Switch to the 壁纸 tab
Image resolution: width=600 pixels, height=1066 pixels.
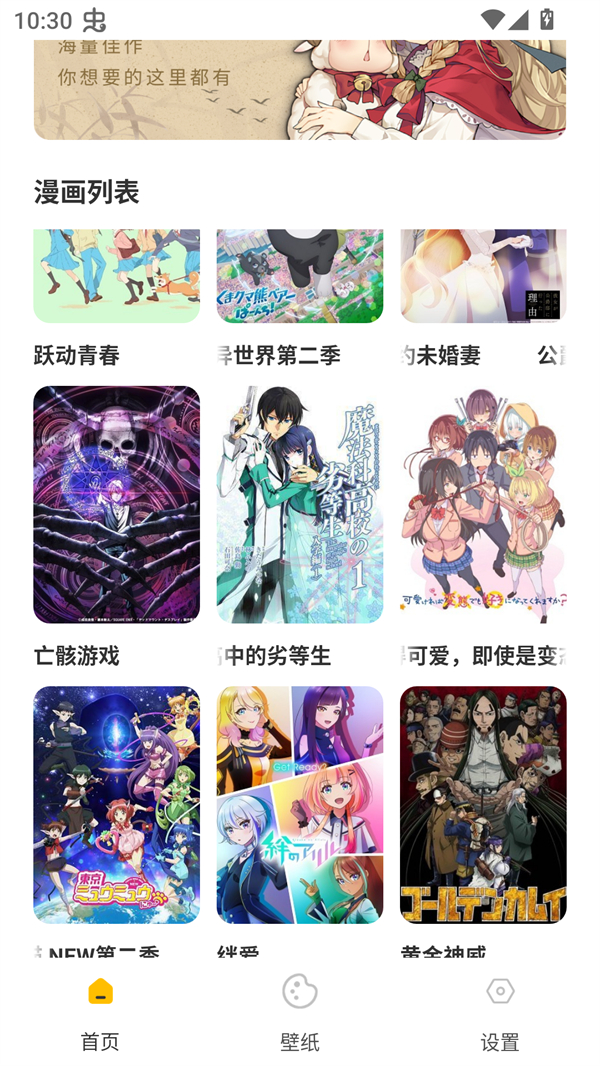pos(299,1012)
